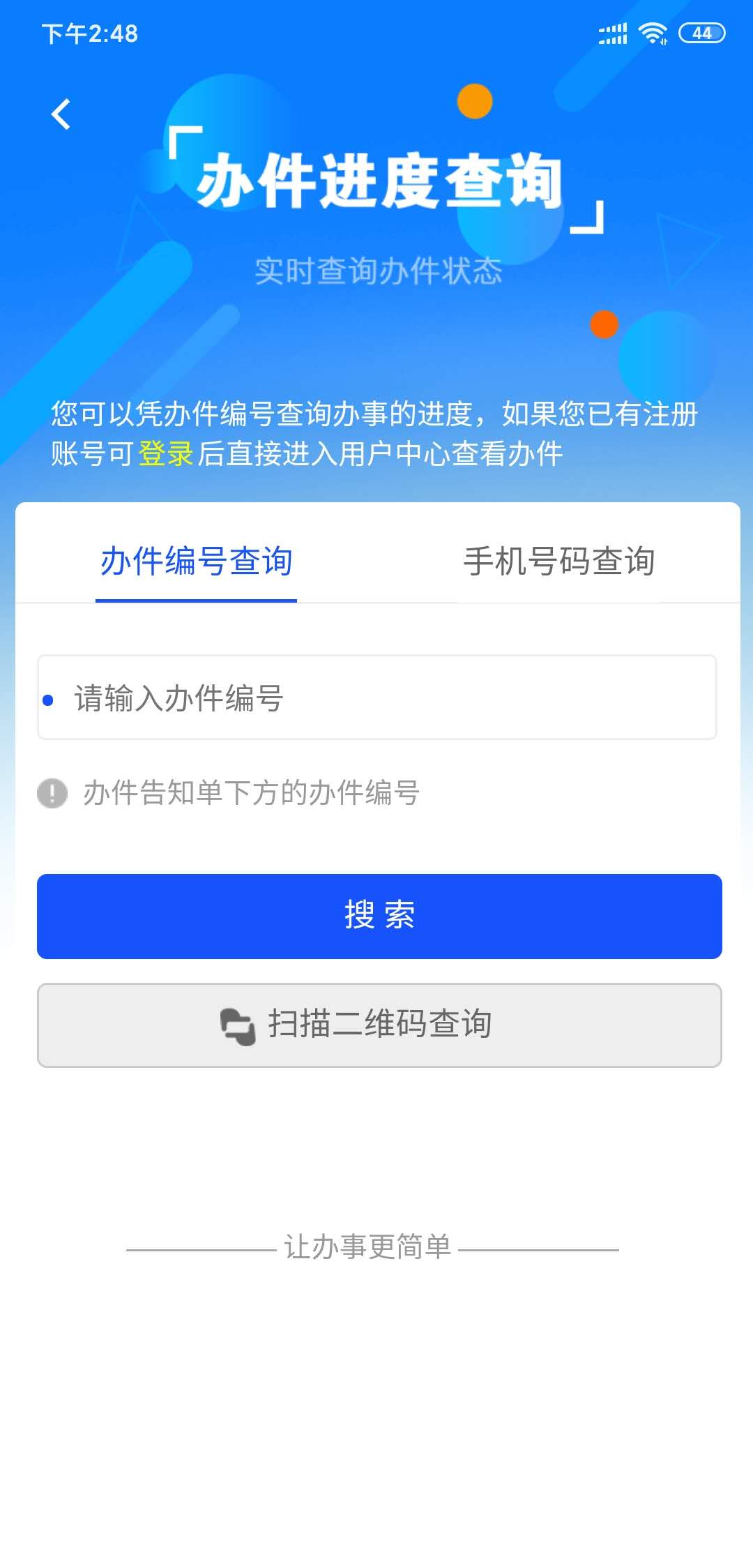Tap the cellular signal icon
The width and height of the screenshot is (753, 1568).
[611, 31]
